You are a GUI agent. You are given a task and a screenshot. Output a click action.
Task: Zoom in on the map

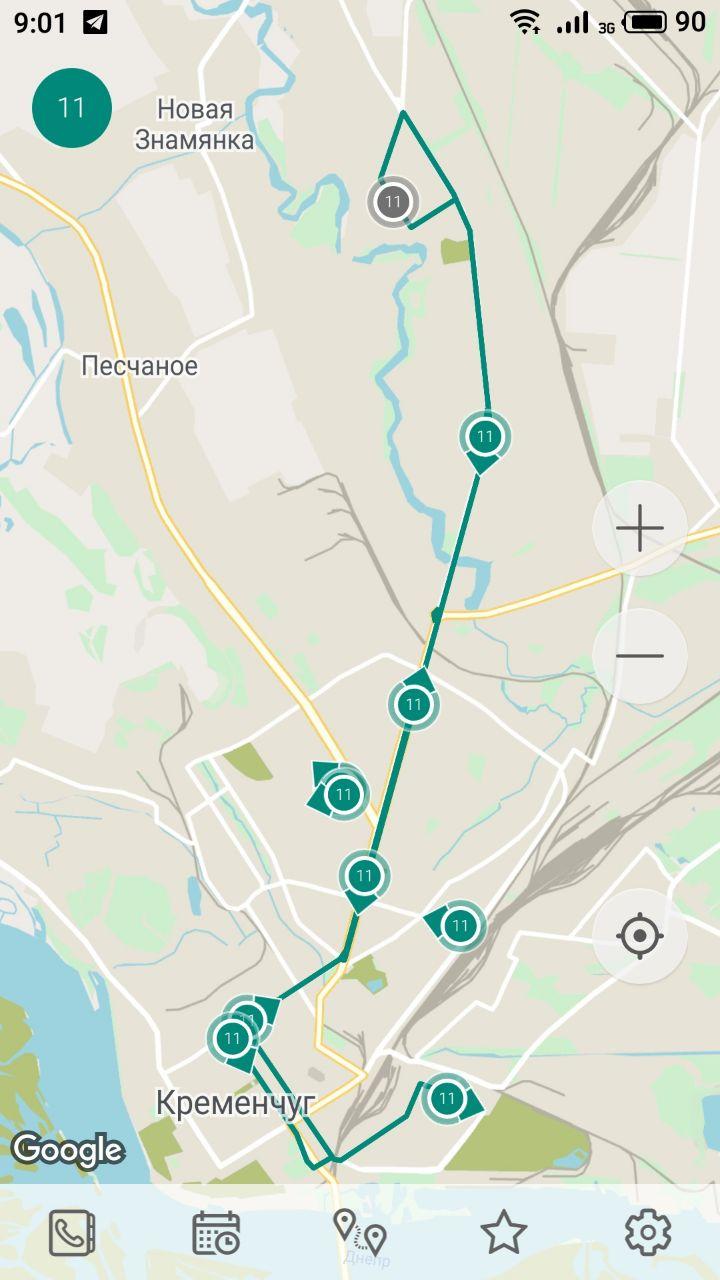point(640,528)
